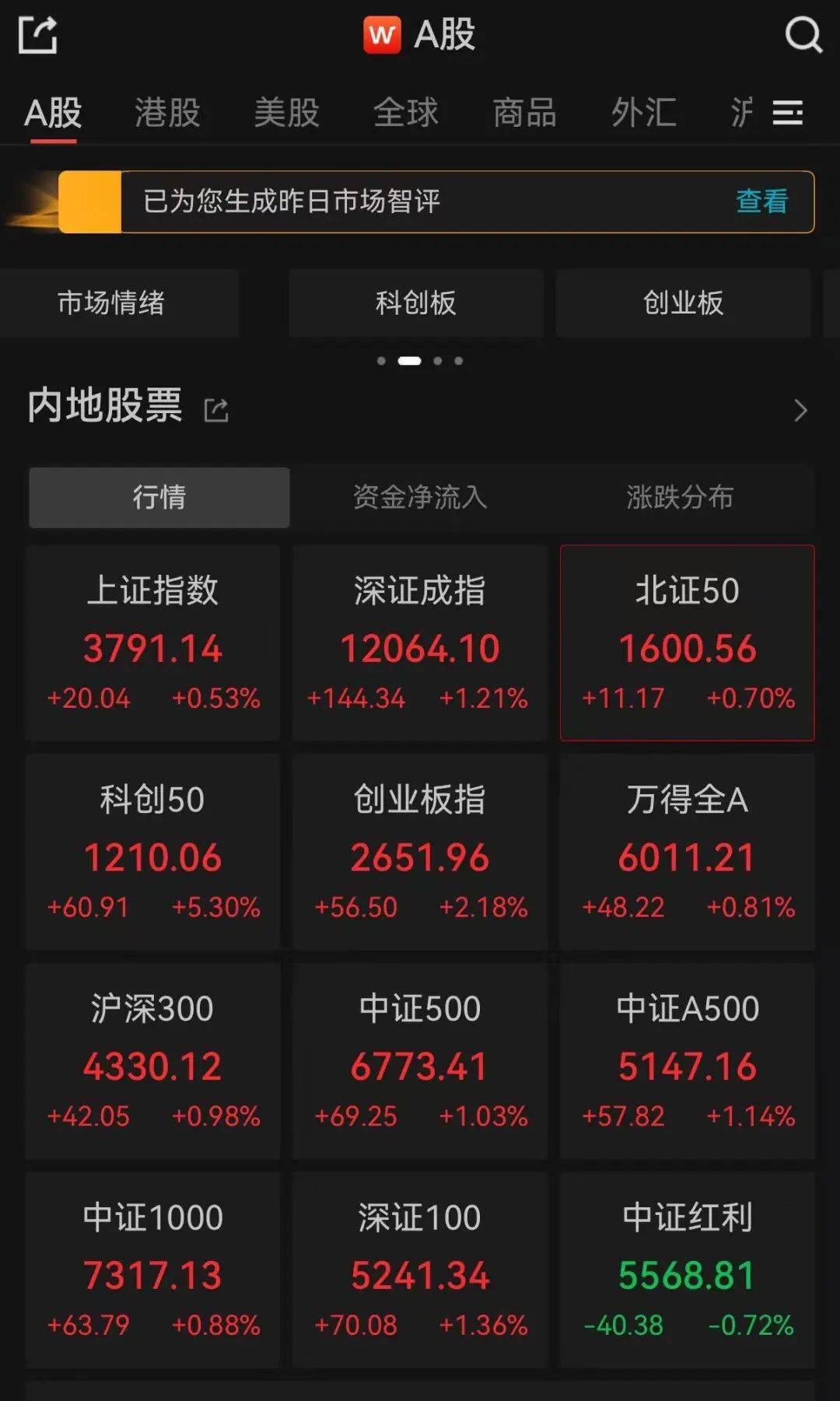Image resolution: width=840 pixels, height=1401 pixels.
Task: Open the 商品 tab
Action: click(x=524, y=113)
